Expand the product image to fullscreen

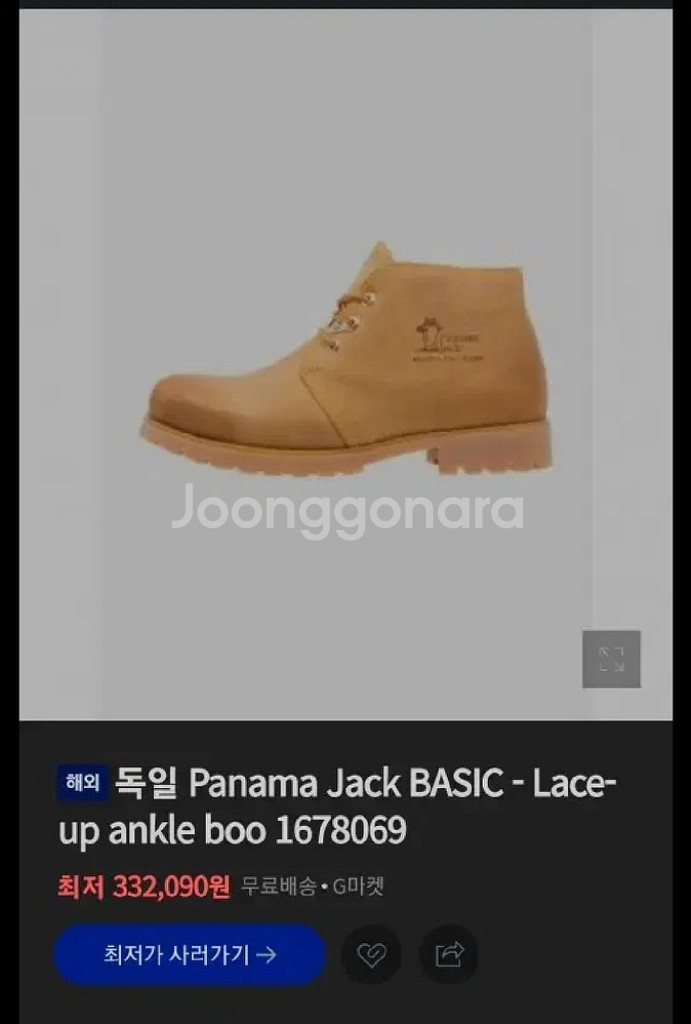[x=611, y=659]
